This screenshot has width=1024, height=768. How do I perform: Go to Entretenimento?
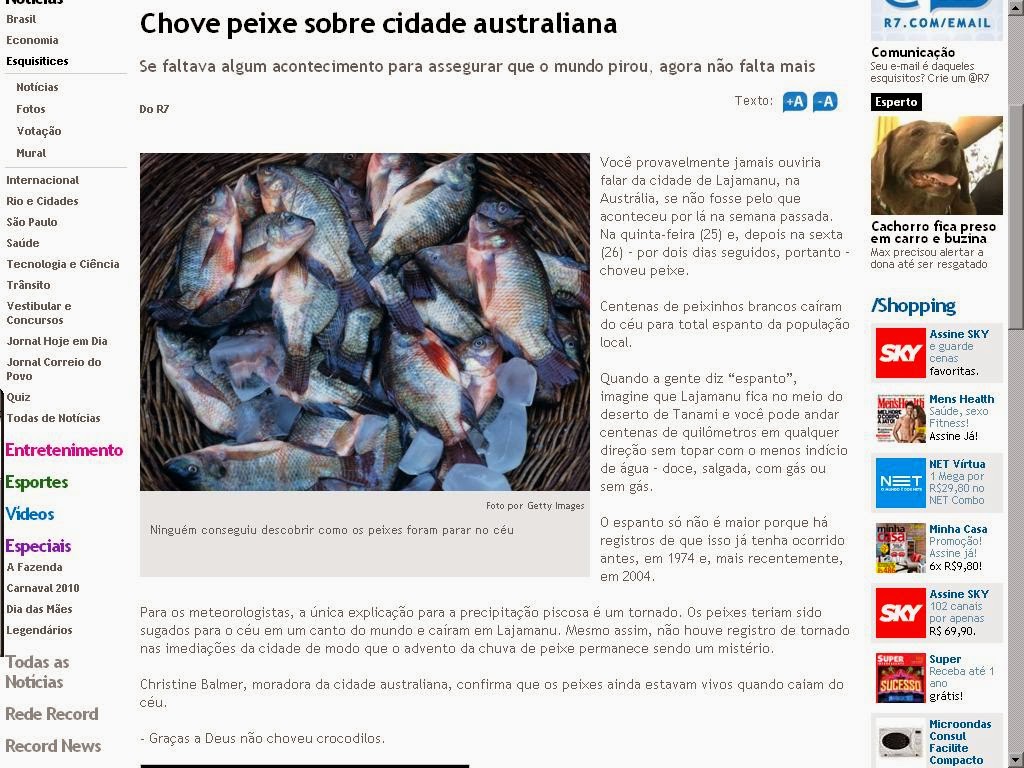64,450
